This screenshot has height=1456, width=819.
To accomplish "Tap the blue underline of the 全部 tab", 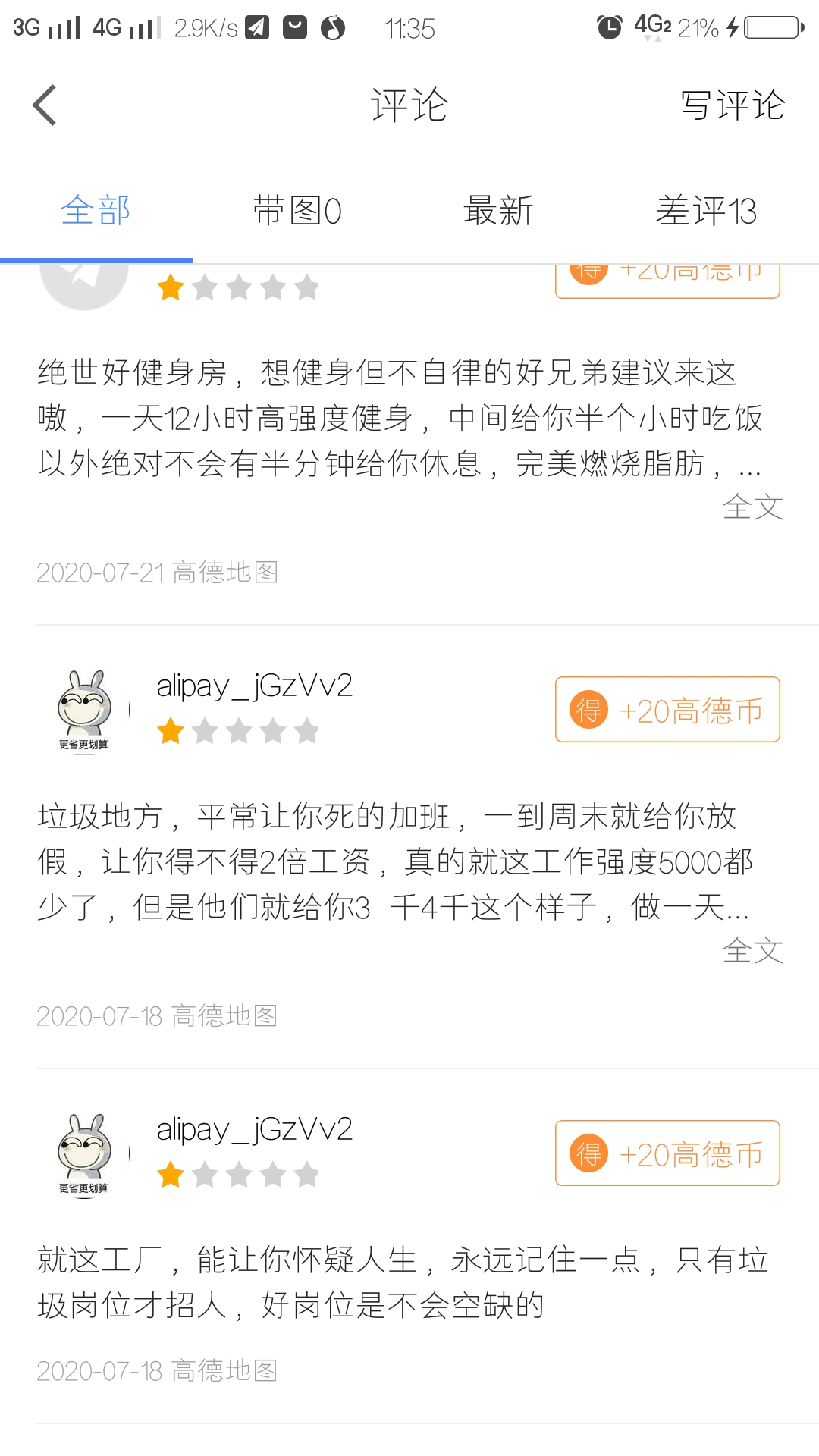I will coord(96,259).
